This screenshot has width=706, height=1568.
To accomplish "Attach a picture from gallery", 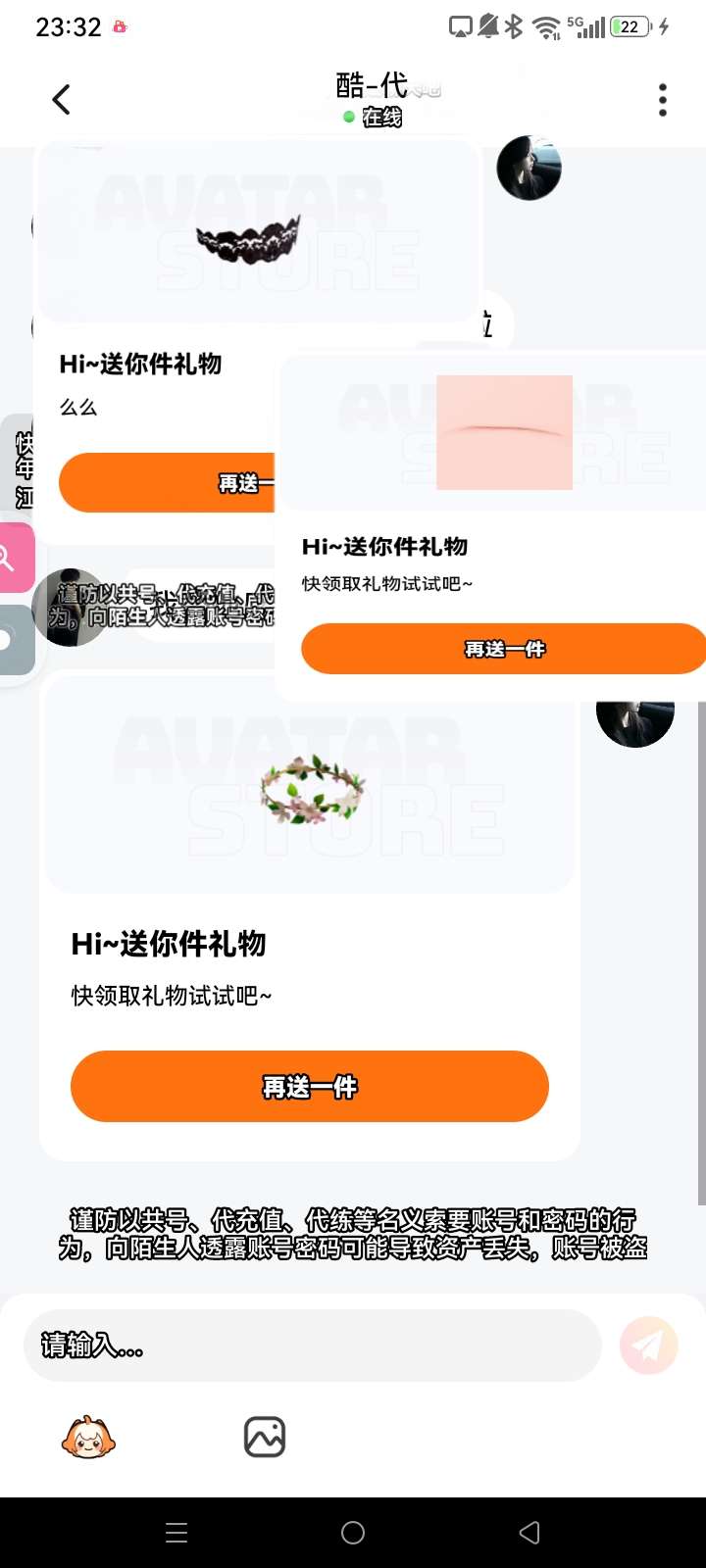I will point(264,1438).
